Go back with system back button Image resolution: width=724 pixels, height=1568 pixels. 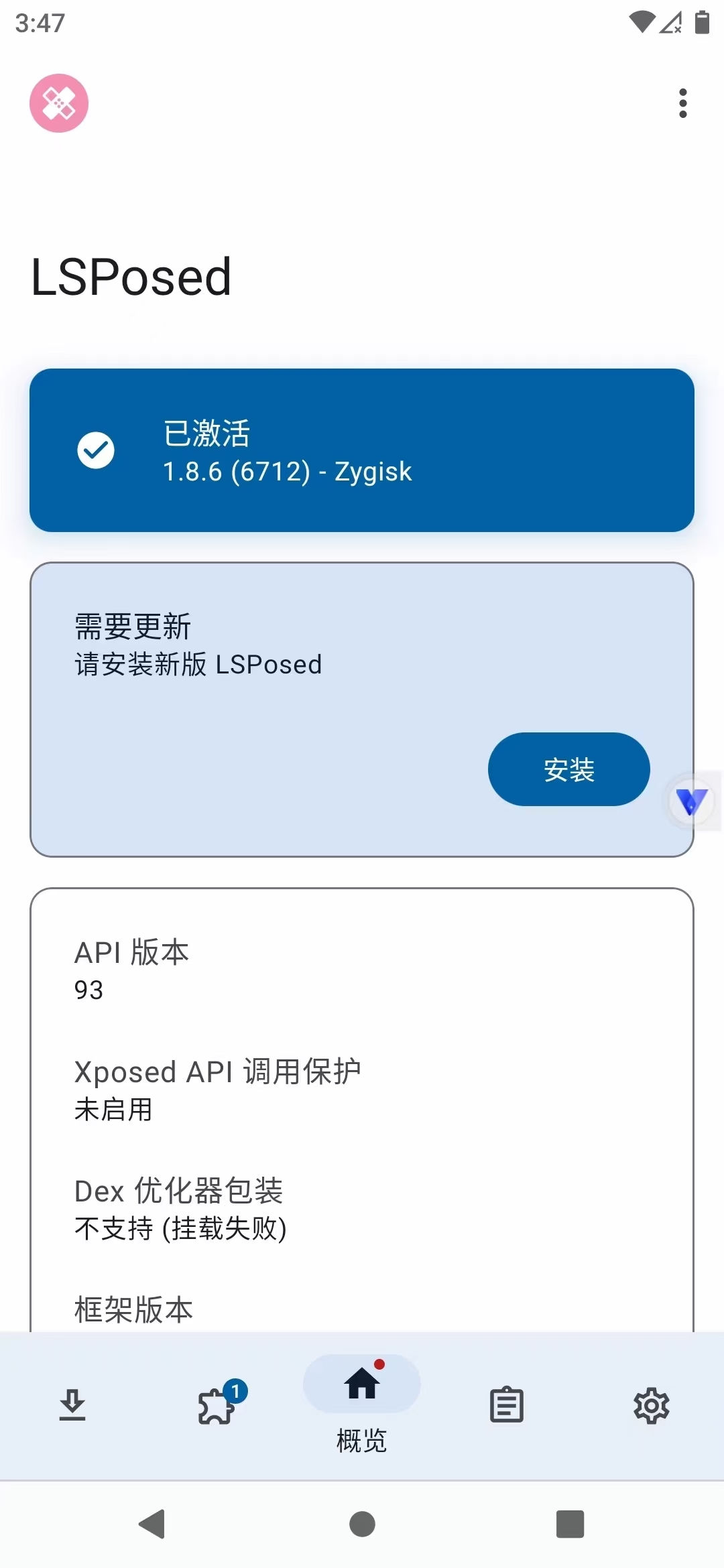[153, 1524]
